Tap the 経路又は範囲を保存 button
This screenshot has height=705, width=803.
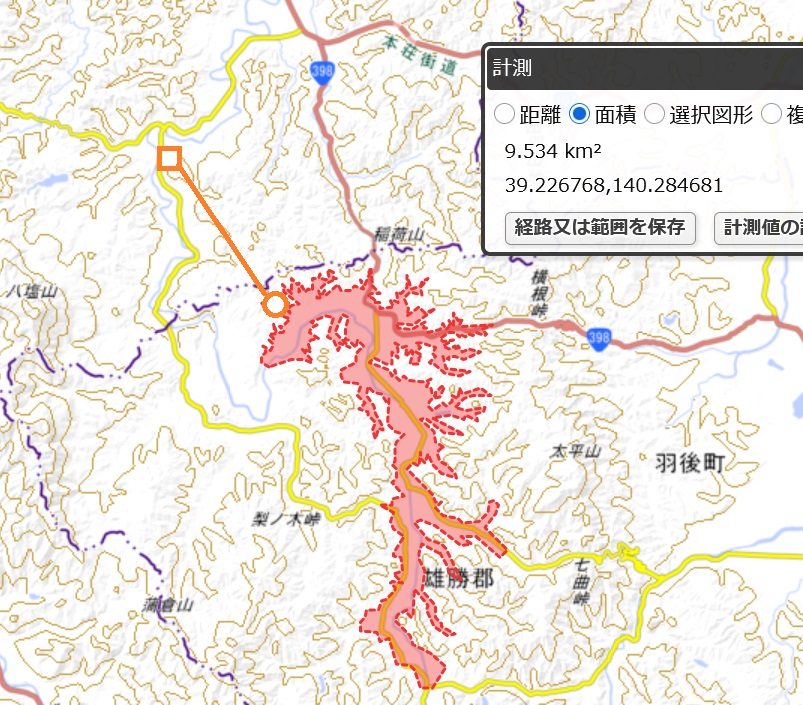pyautogui.click(x=600, y=226)
